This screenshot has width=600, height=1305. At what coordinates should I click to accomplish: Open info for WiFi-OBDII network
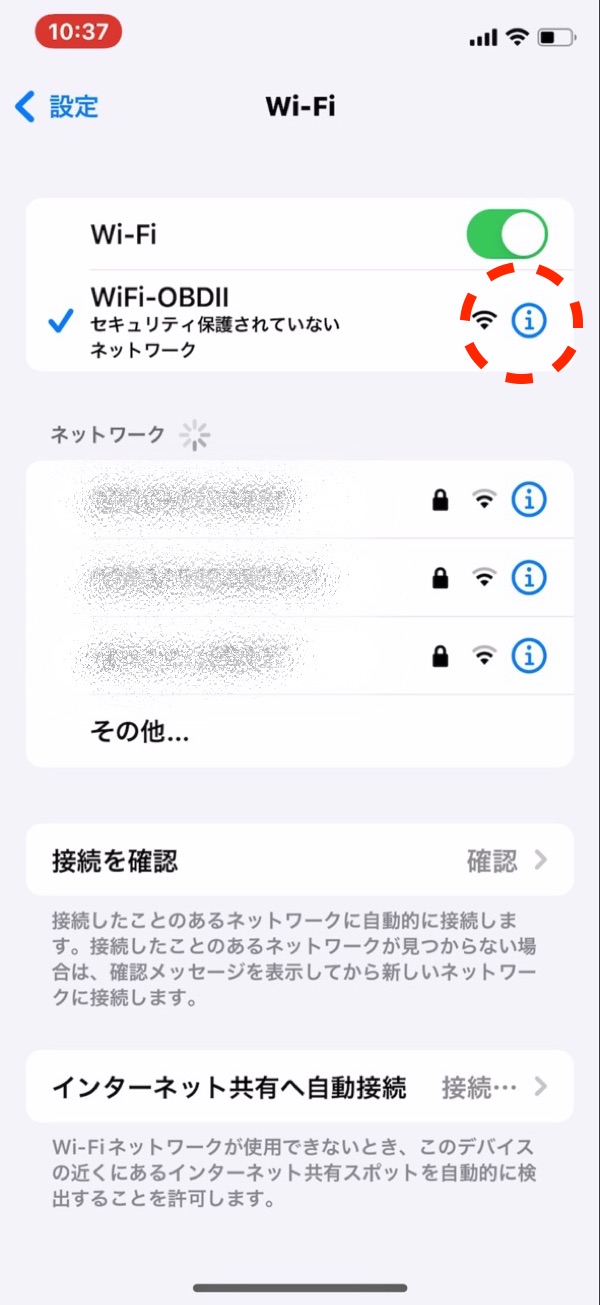coord(529,321)
